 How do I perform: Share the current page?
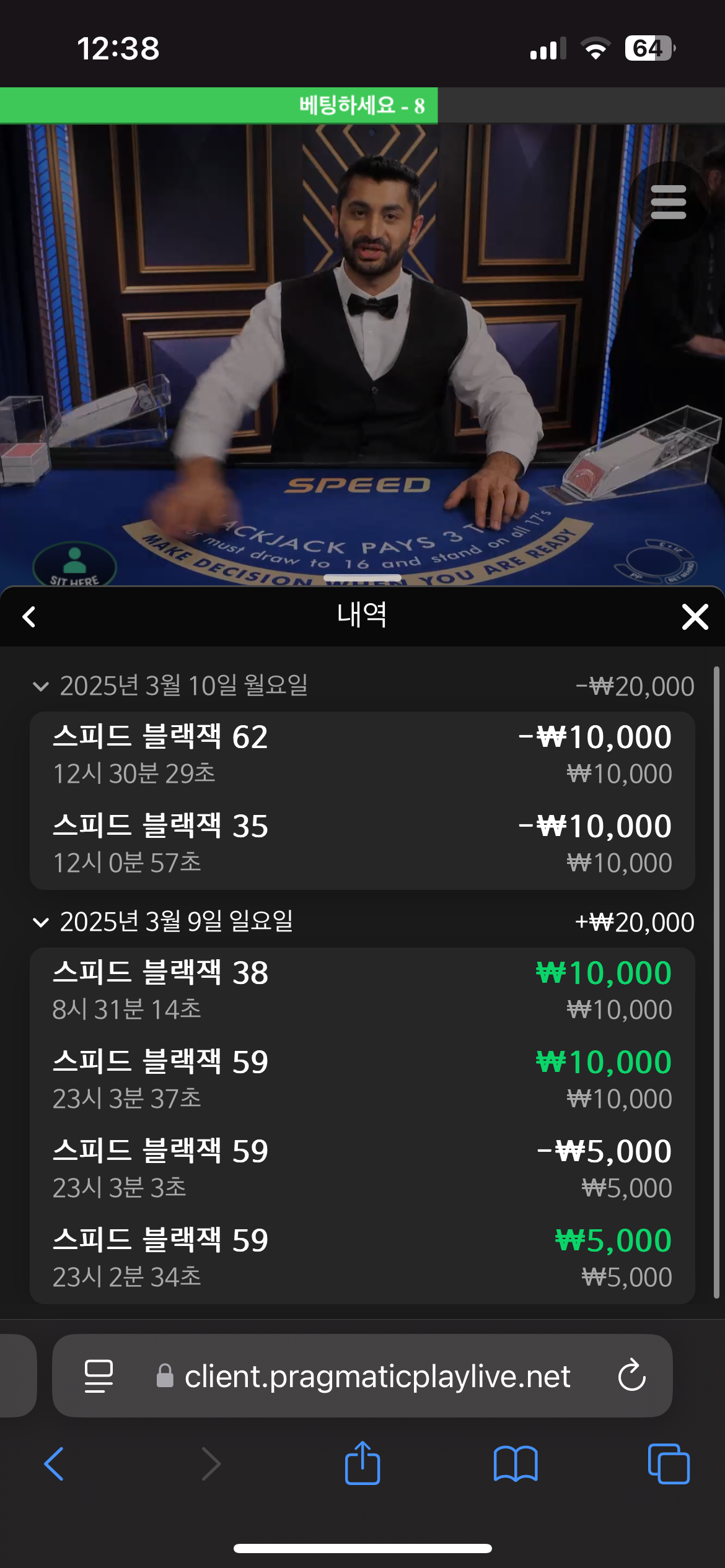click(x=362, y=1464)
